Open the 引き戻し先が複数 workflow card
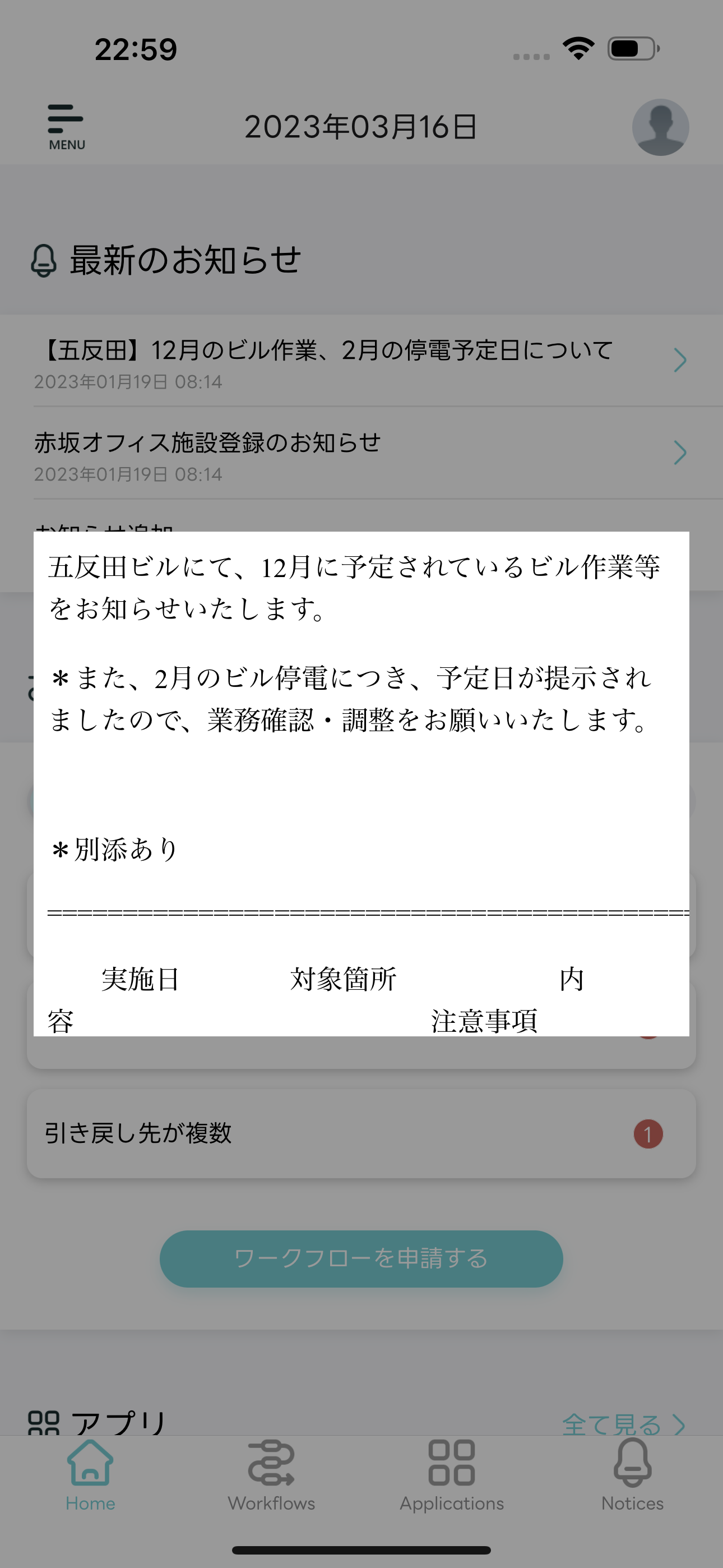 click(x=360, y=1133)
